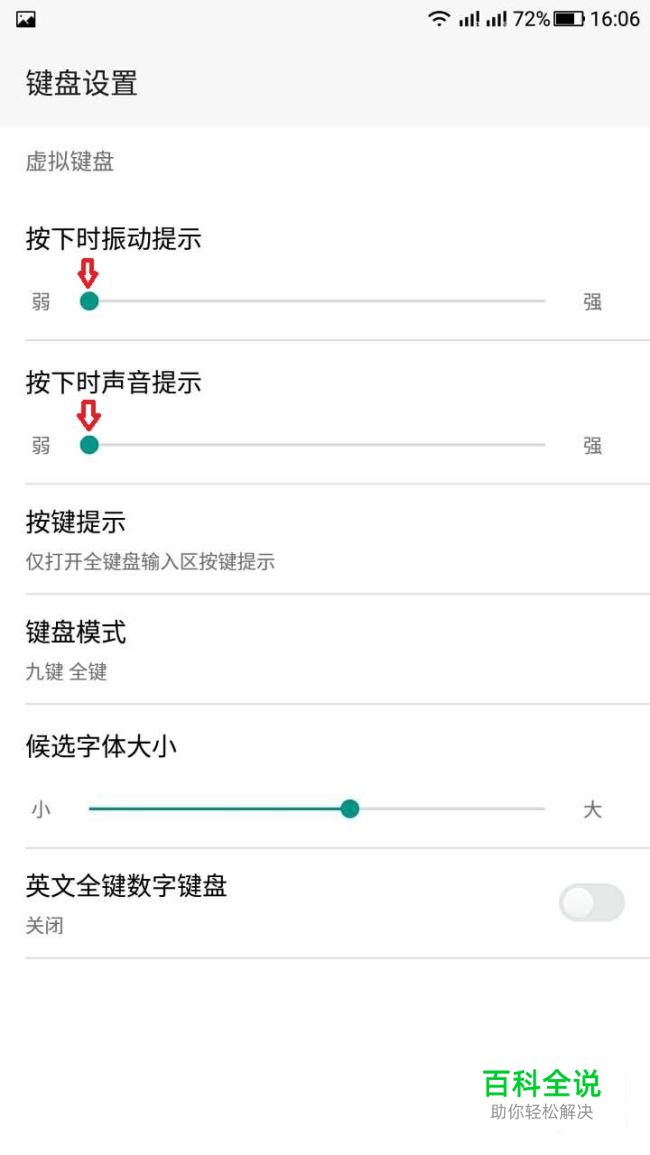The width and height of the screenshot is (650, 1155).
Task: Open the 按键提示 setting
Action: pyautogui.click(x=325, y=540)
